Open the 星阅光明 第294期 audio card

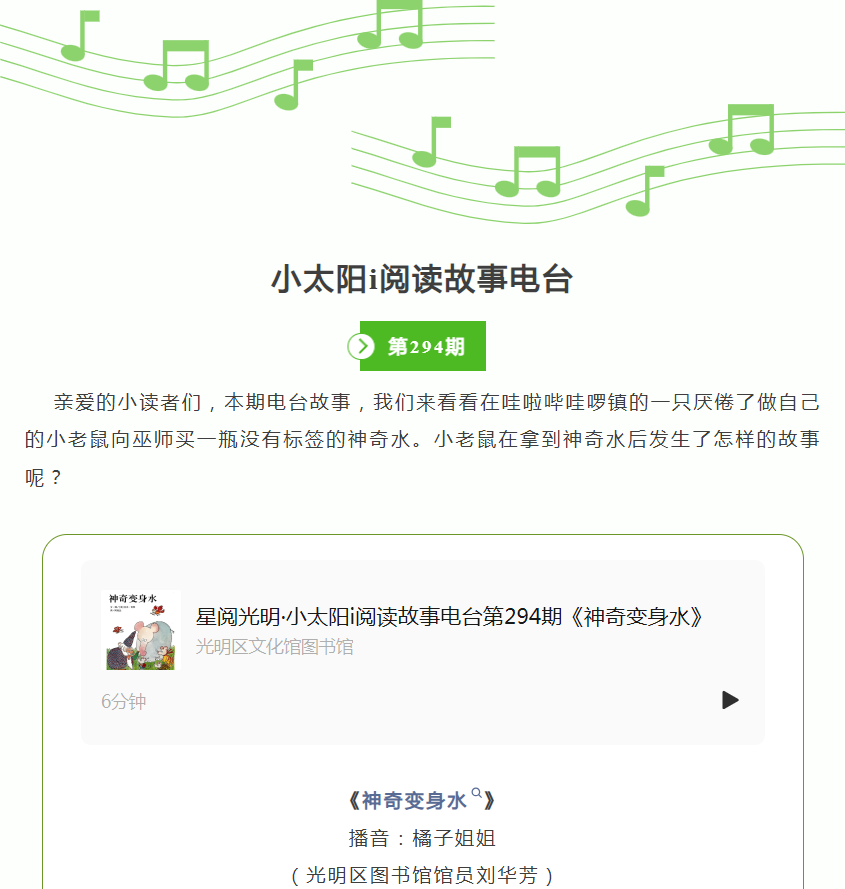coord(449,617)
